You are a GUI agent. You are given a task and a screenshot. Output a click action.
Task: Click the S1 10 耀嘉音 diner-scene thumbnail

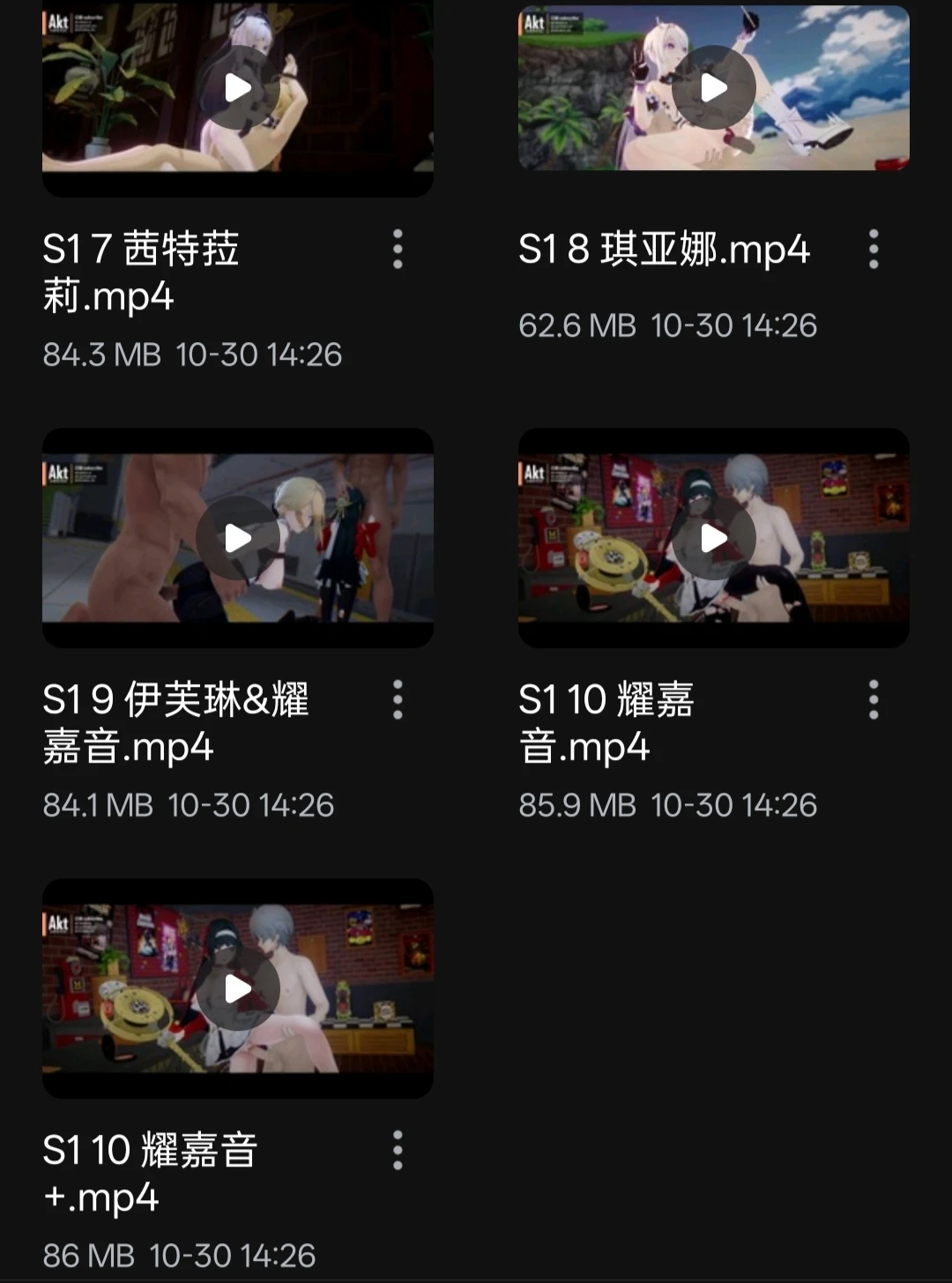(713, 537)
